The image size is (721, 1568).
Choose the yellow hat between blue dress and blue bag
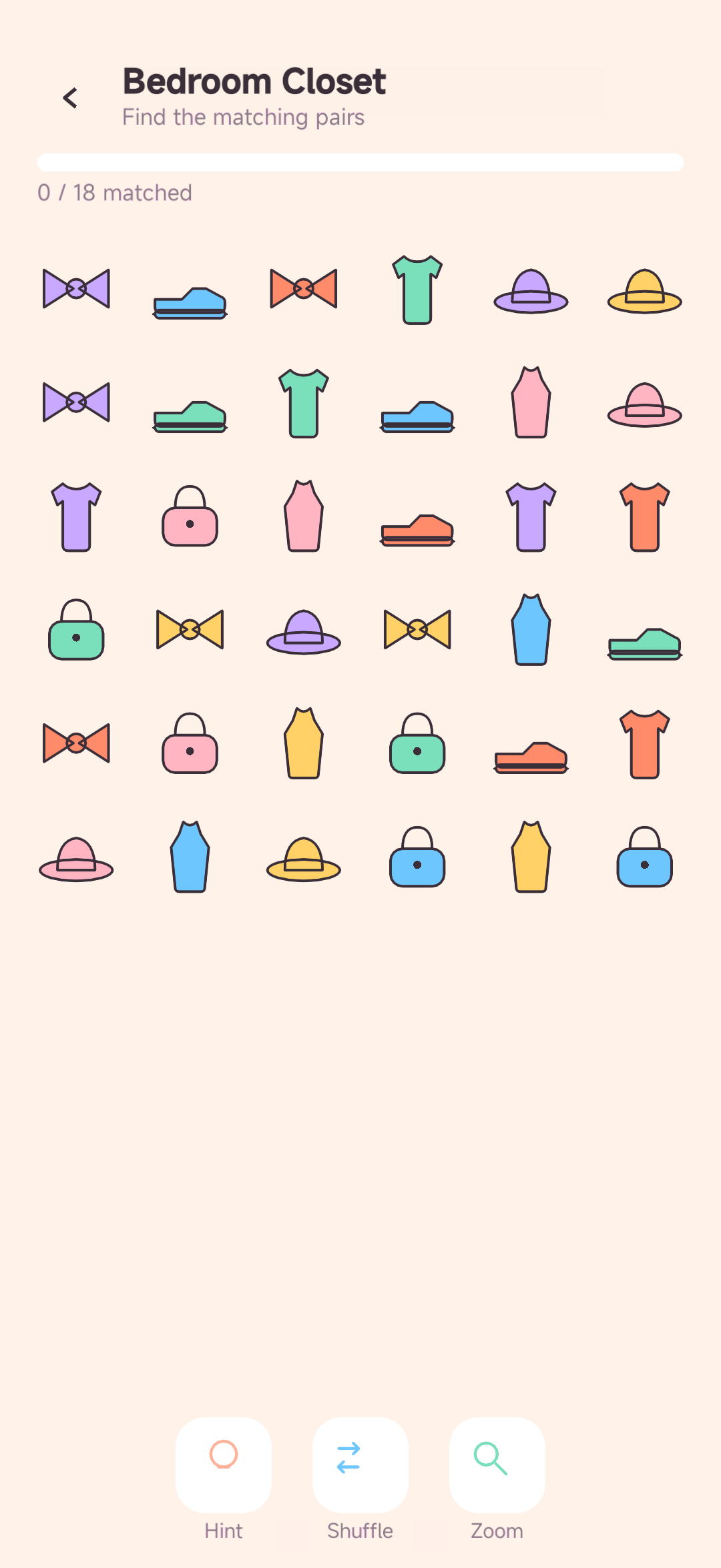(x=304, y=859)
